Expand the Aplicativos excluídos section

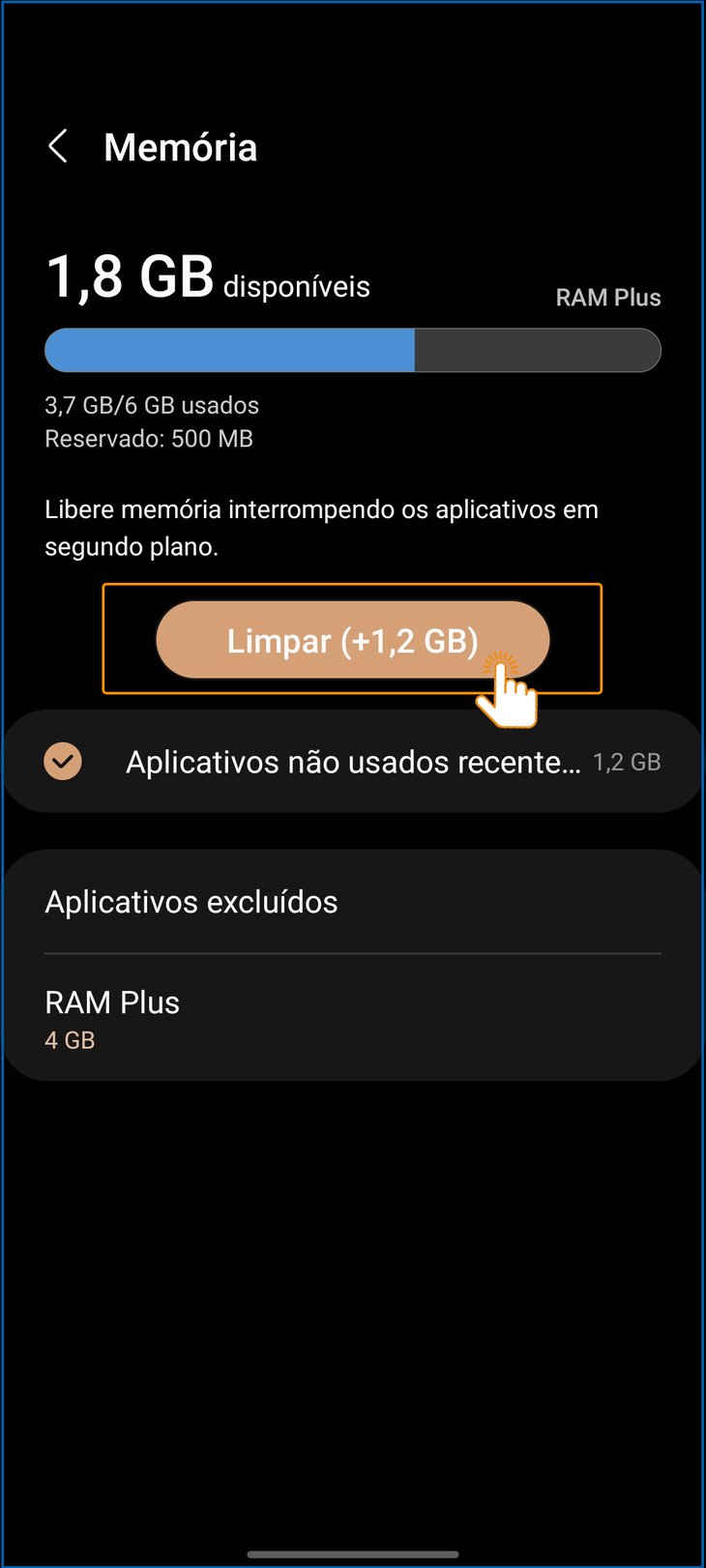coord(191,901)
